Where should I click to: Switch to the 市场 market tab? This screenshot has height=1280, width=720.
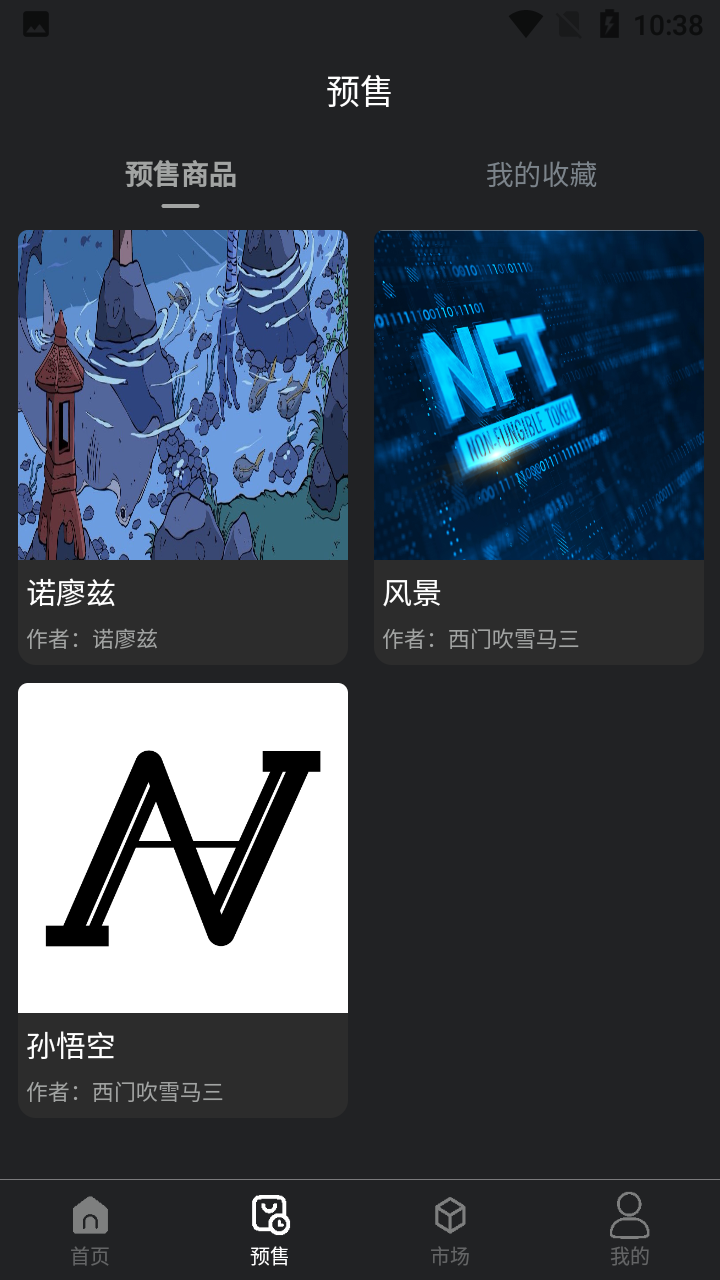pyautogui.click(x=450, y=1230)
